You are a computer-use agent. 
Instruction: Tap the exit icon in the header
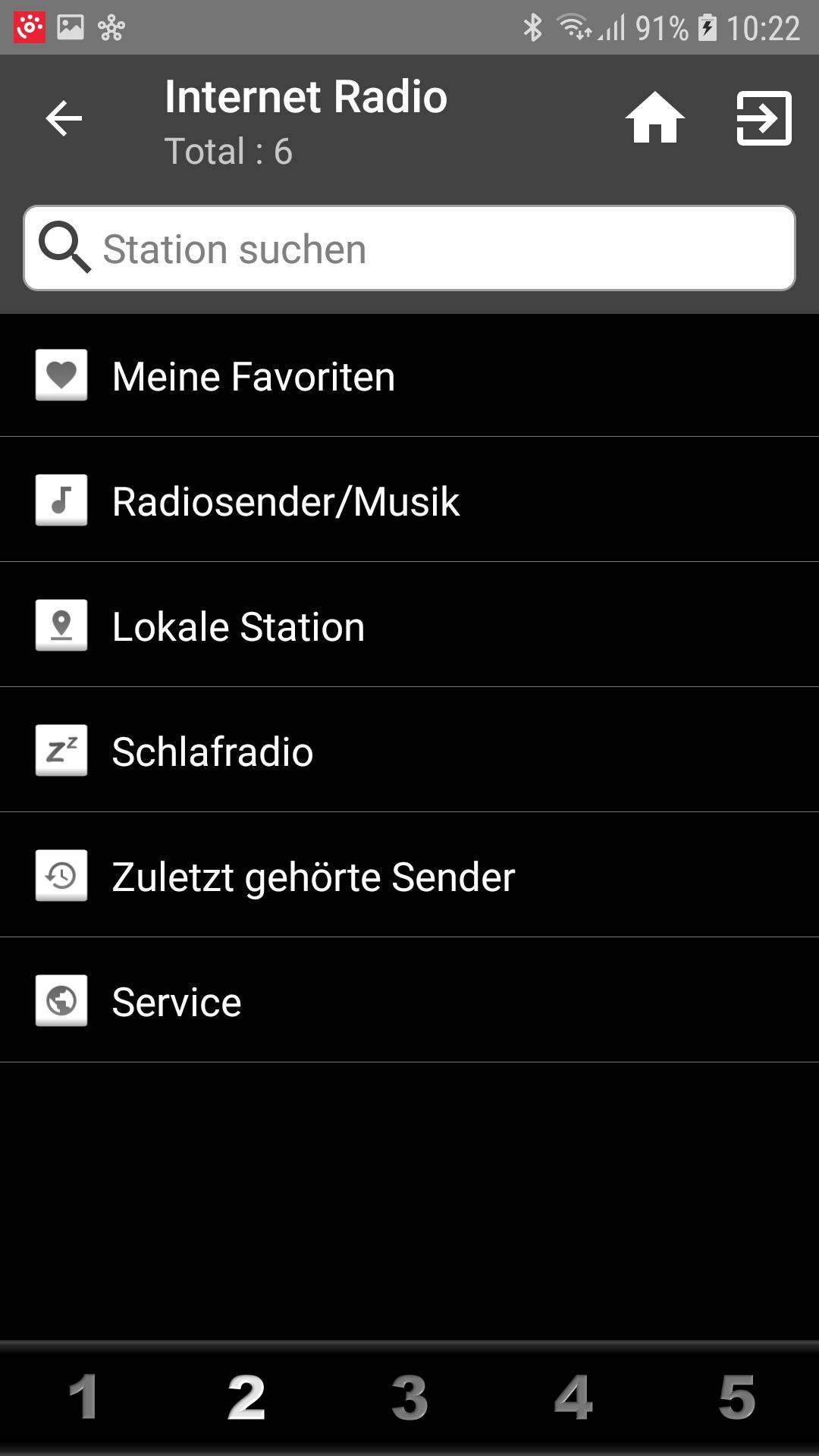764,118
